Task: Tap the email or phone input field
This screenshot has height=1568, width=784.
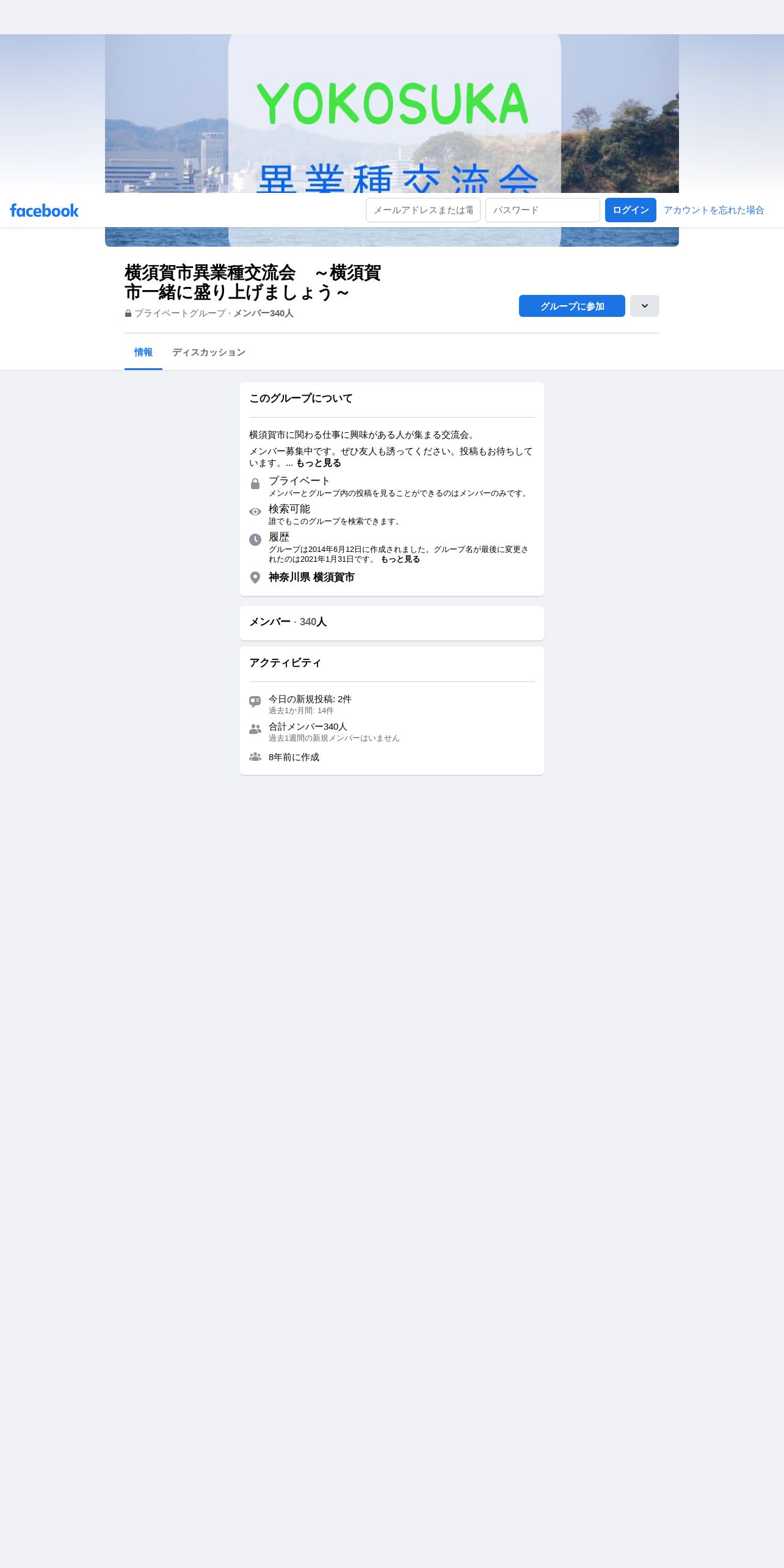Action: click(x=423, y=210)
